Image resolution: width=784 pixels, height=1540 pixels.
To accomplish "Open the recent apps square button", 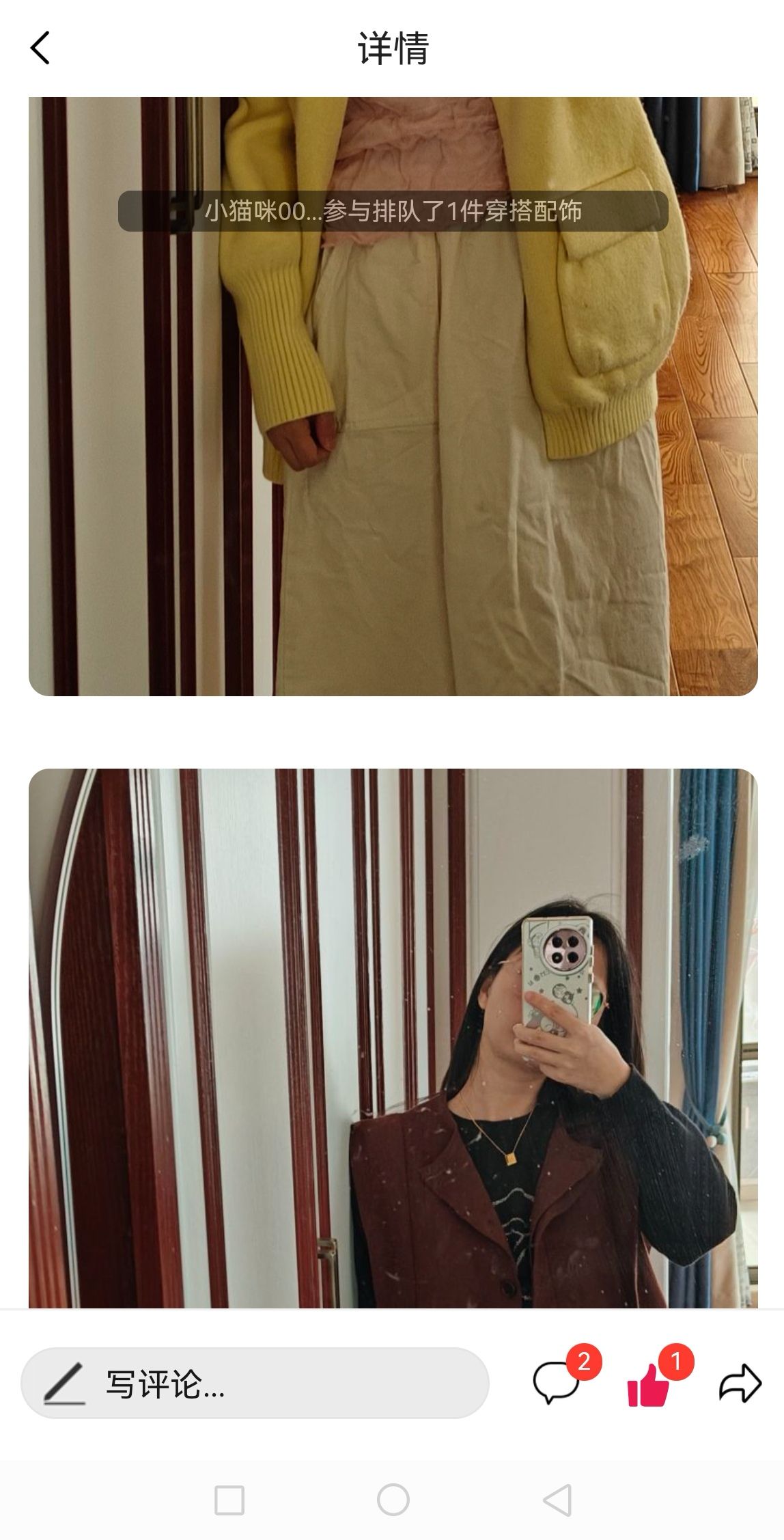I will pos(229,1500).
